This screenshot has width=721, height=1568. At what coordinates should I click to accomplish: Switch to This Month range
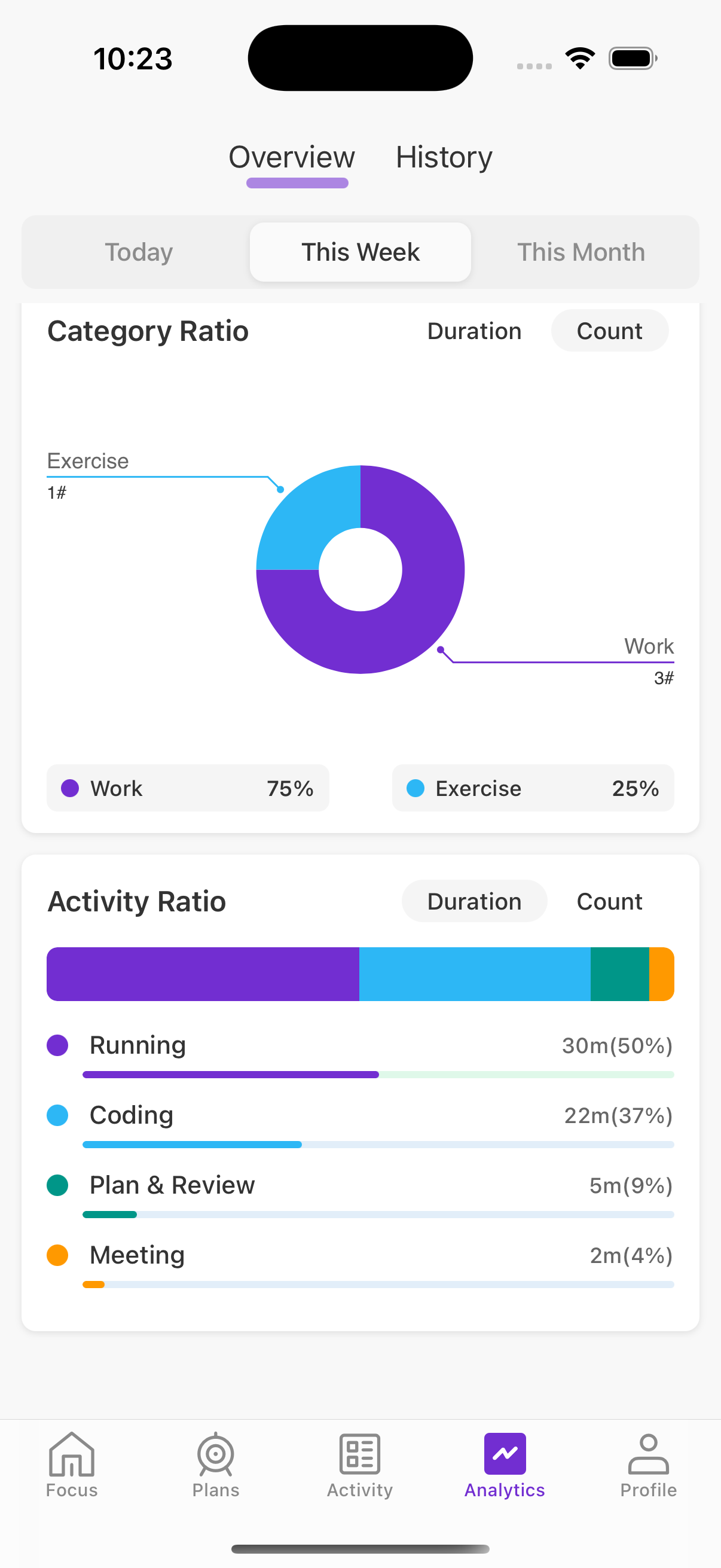click(581, 252)
